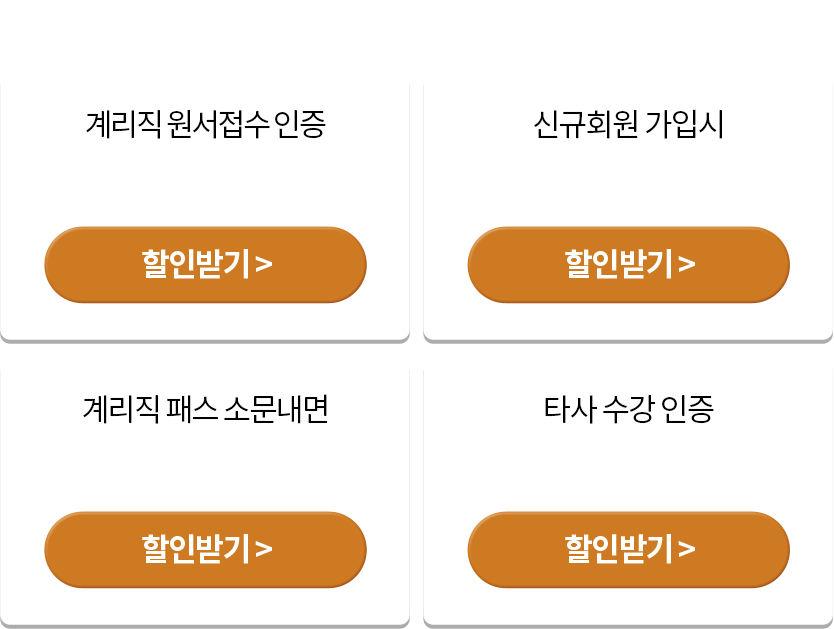This screenshot has width=834, height=629.
Task: Select 할인받기 under 타사 수강 인증
Action: pyautogui.click(x=628, y=549)
